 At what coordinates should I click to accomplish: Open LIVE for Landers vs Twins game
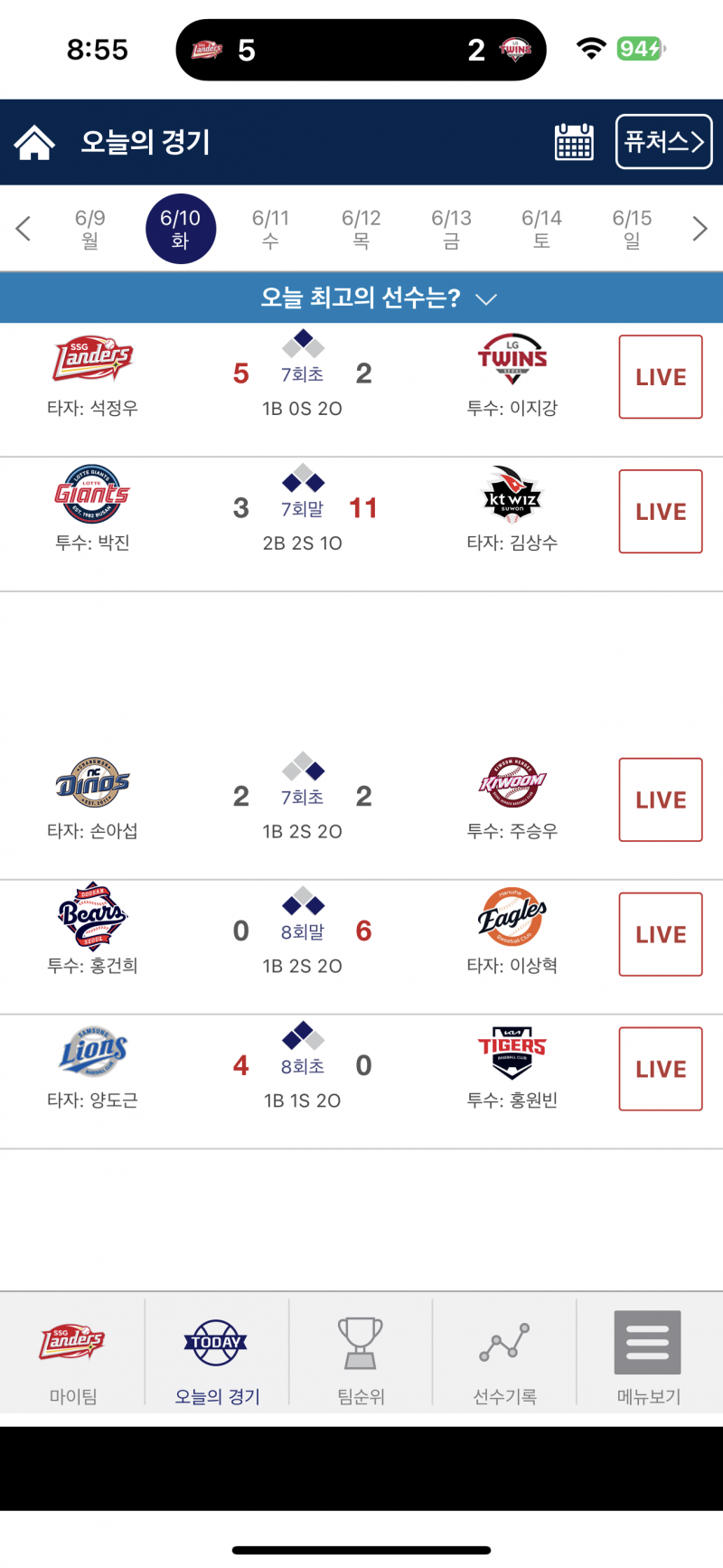coord(661,377)
